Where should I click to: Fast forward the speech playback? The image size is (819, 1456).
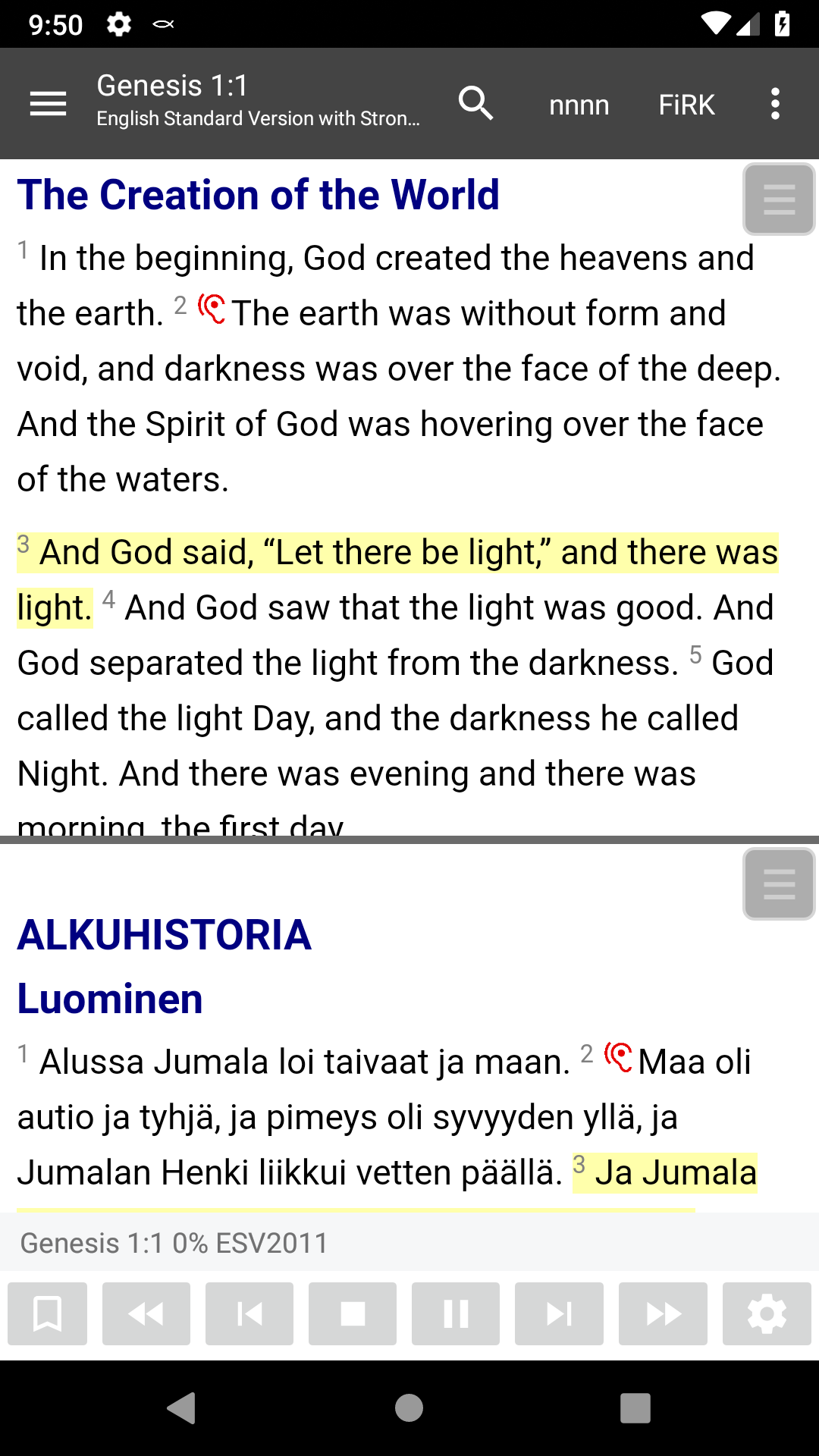click(663, 1313)
